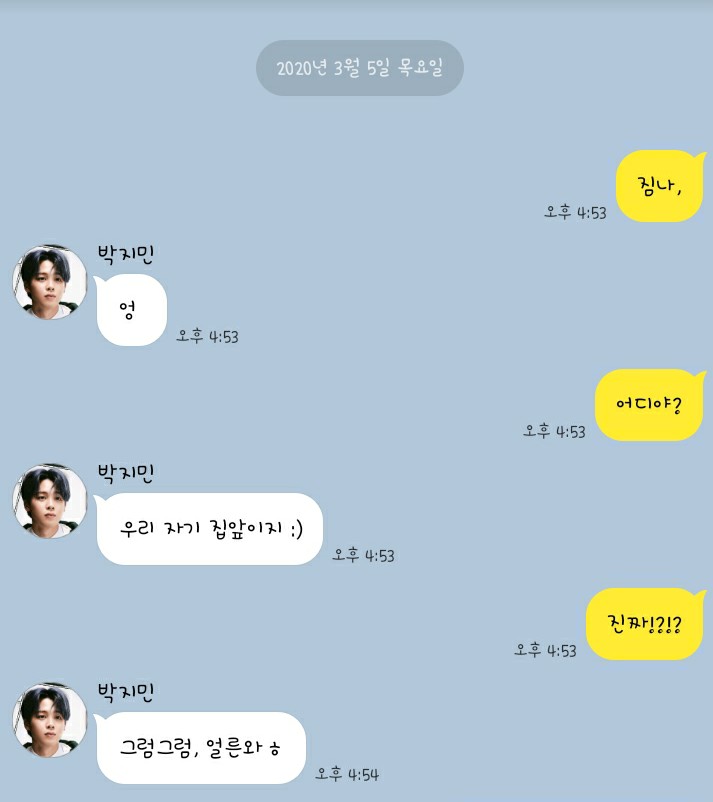View 박지민's profile from the '그럼그럼, 얼른와 ㅎ' message
This screenshot has width=713, height=802.
50,721
